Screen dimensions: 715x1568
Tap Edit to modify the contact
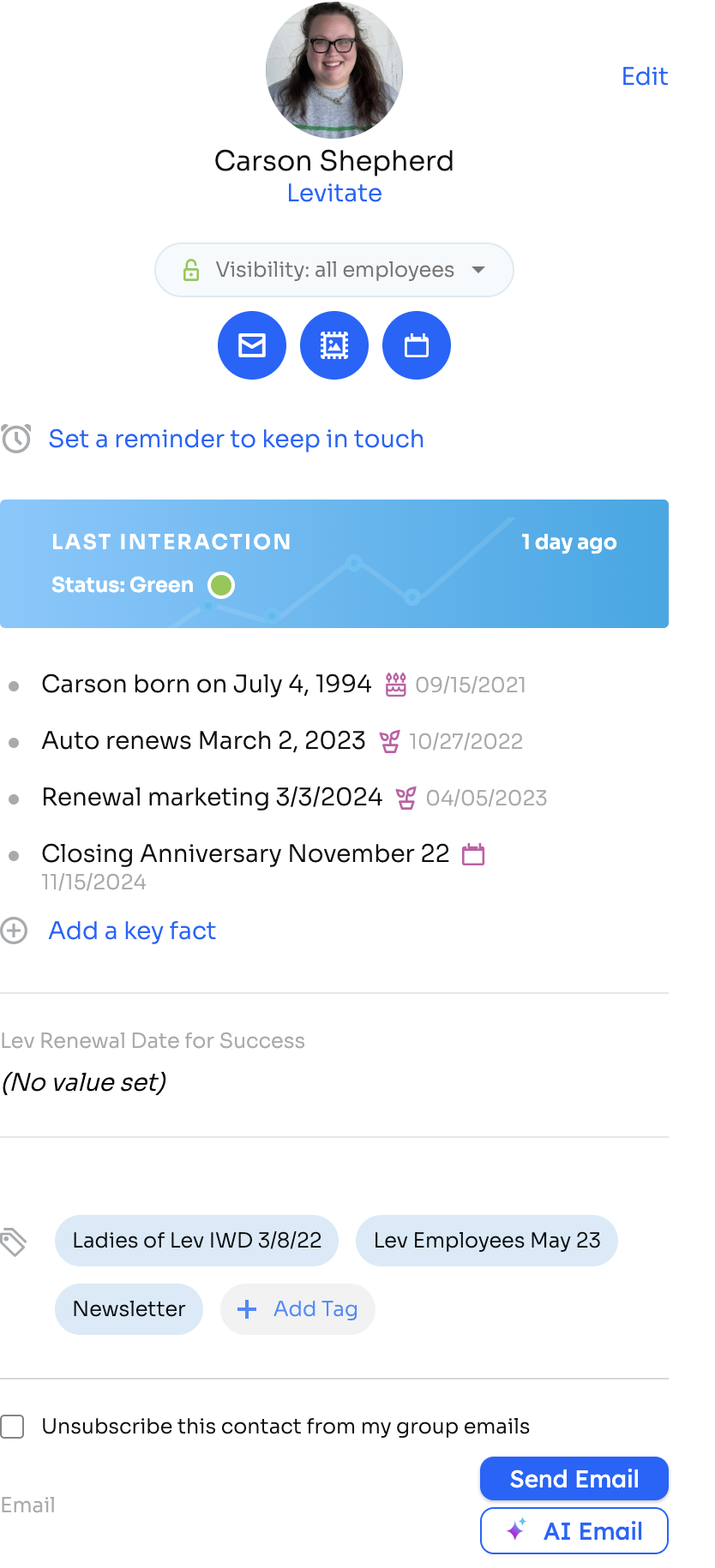[644, 76]
